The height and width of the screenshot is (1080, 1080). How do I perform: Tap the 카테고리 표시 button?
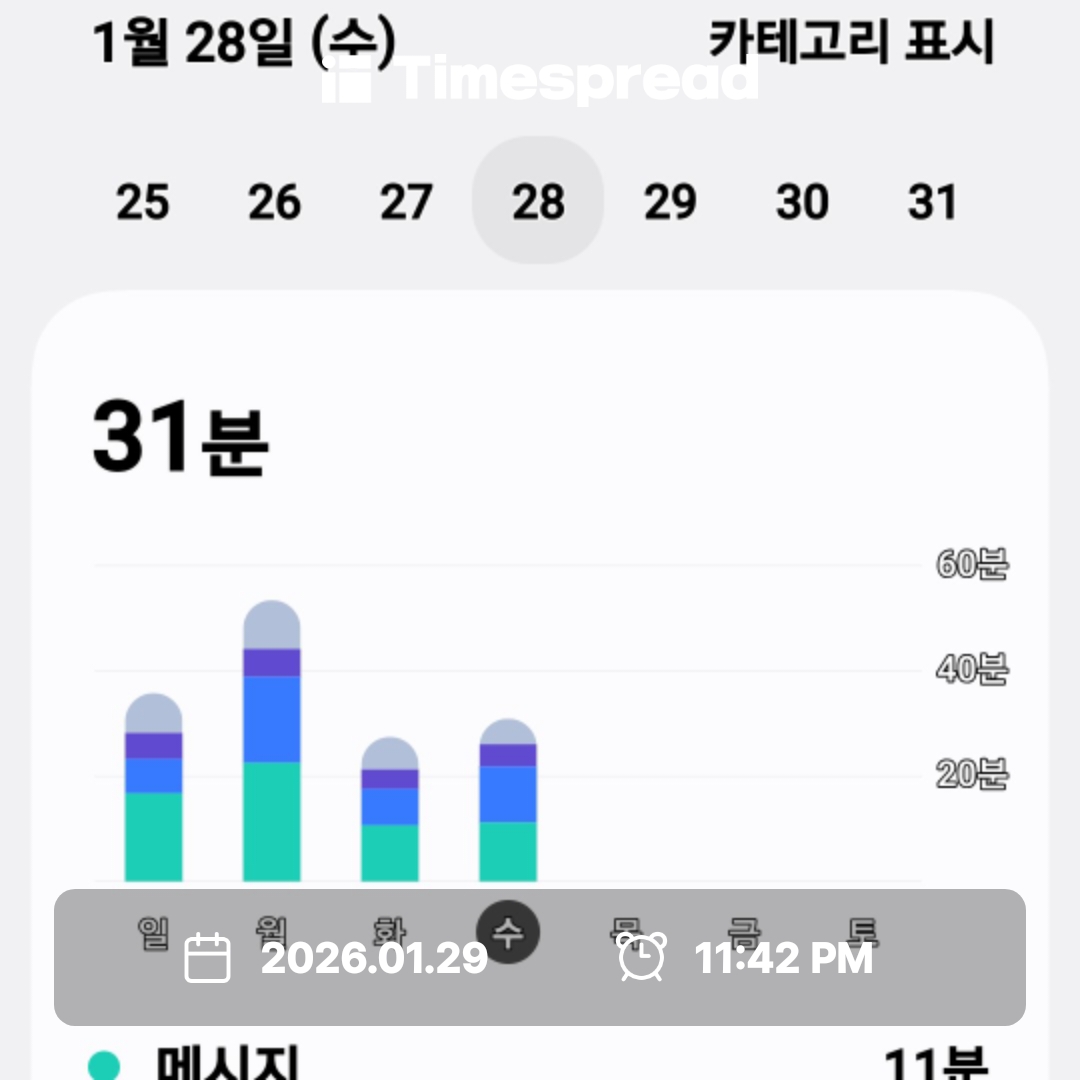[851, 43]
